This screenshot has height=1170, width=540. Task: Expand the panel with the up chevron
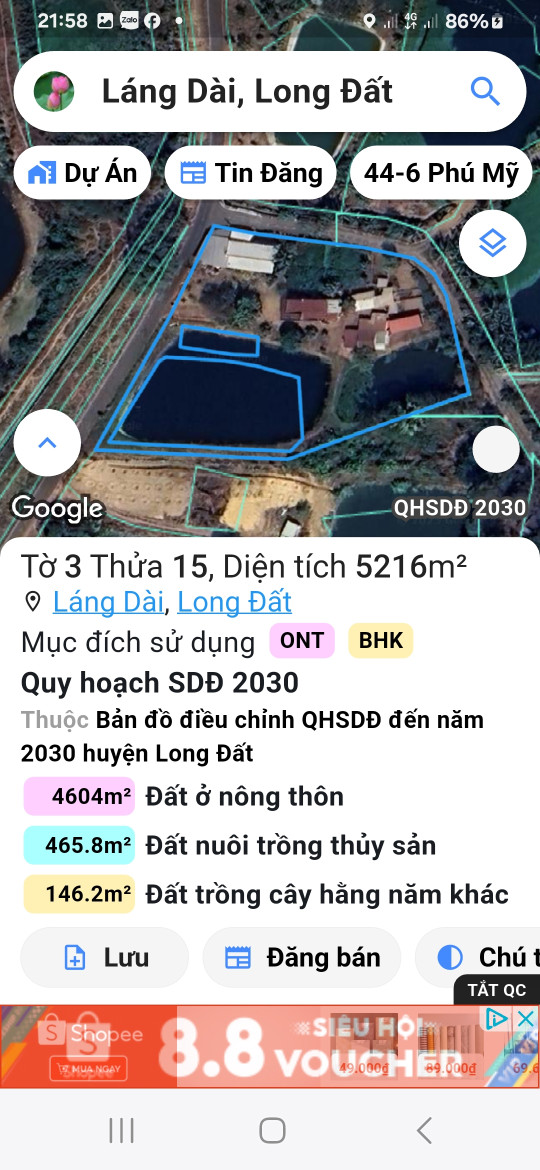tap(47, 442)
